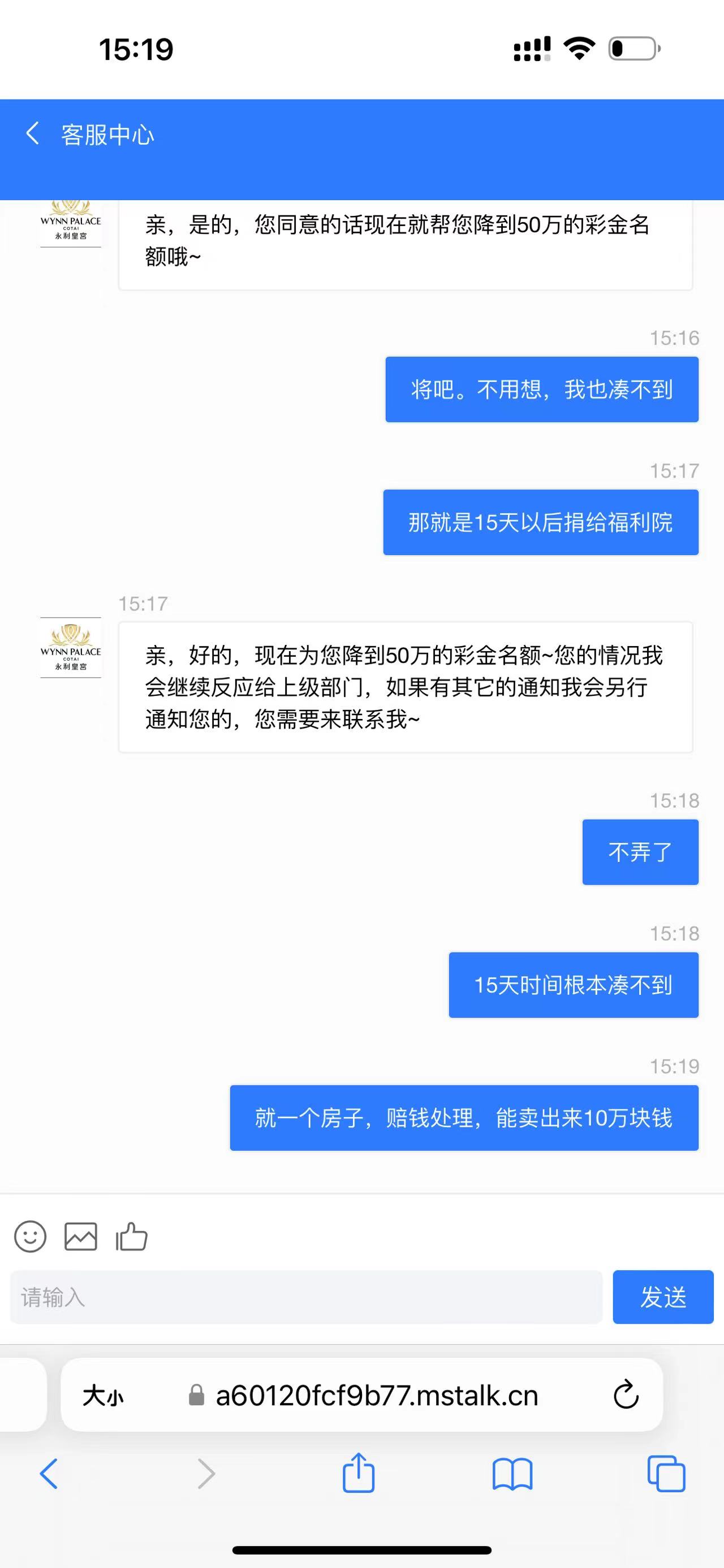Go back from 客服中心 chat
The image size is (724, 1568).
click(32, 133)
